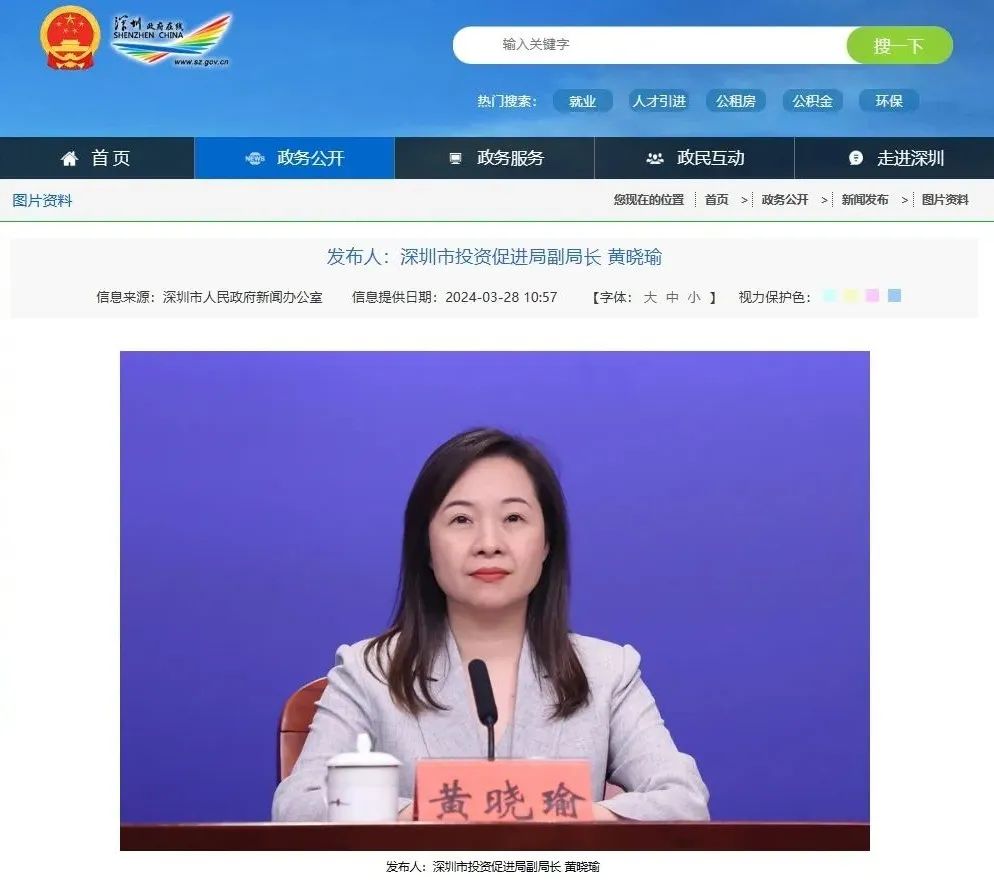This screenshot has height=889, width=994.
Task: Select the 人才引进 hot search tag
Action: (x=659, y=101)
